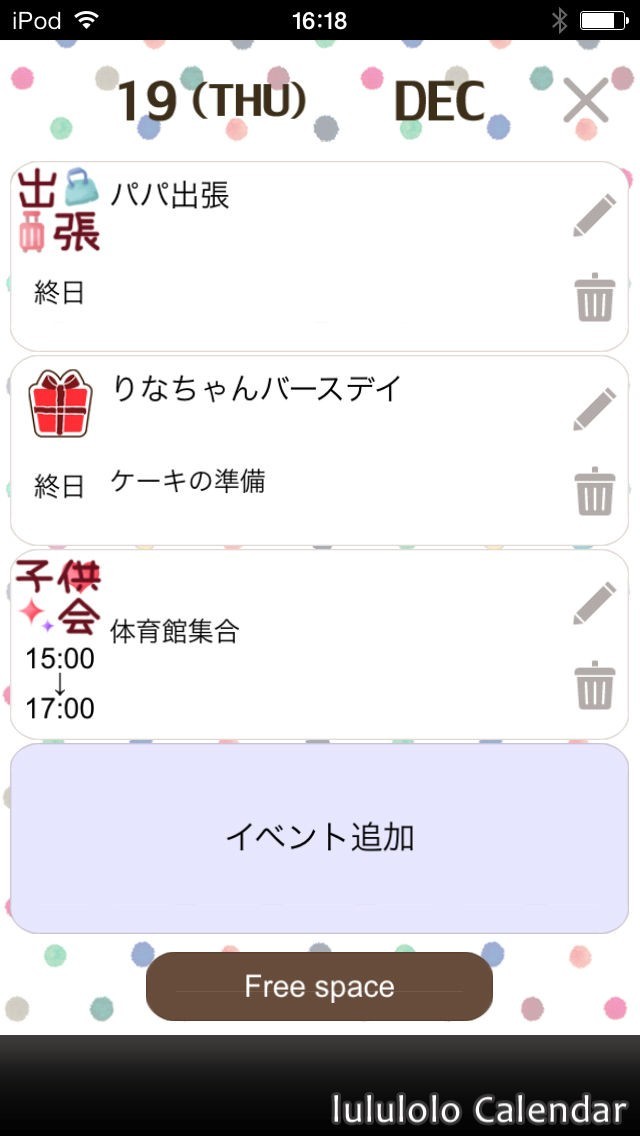Delete the 体育館集合 event

coord(594,686)
